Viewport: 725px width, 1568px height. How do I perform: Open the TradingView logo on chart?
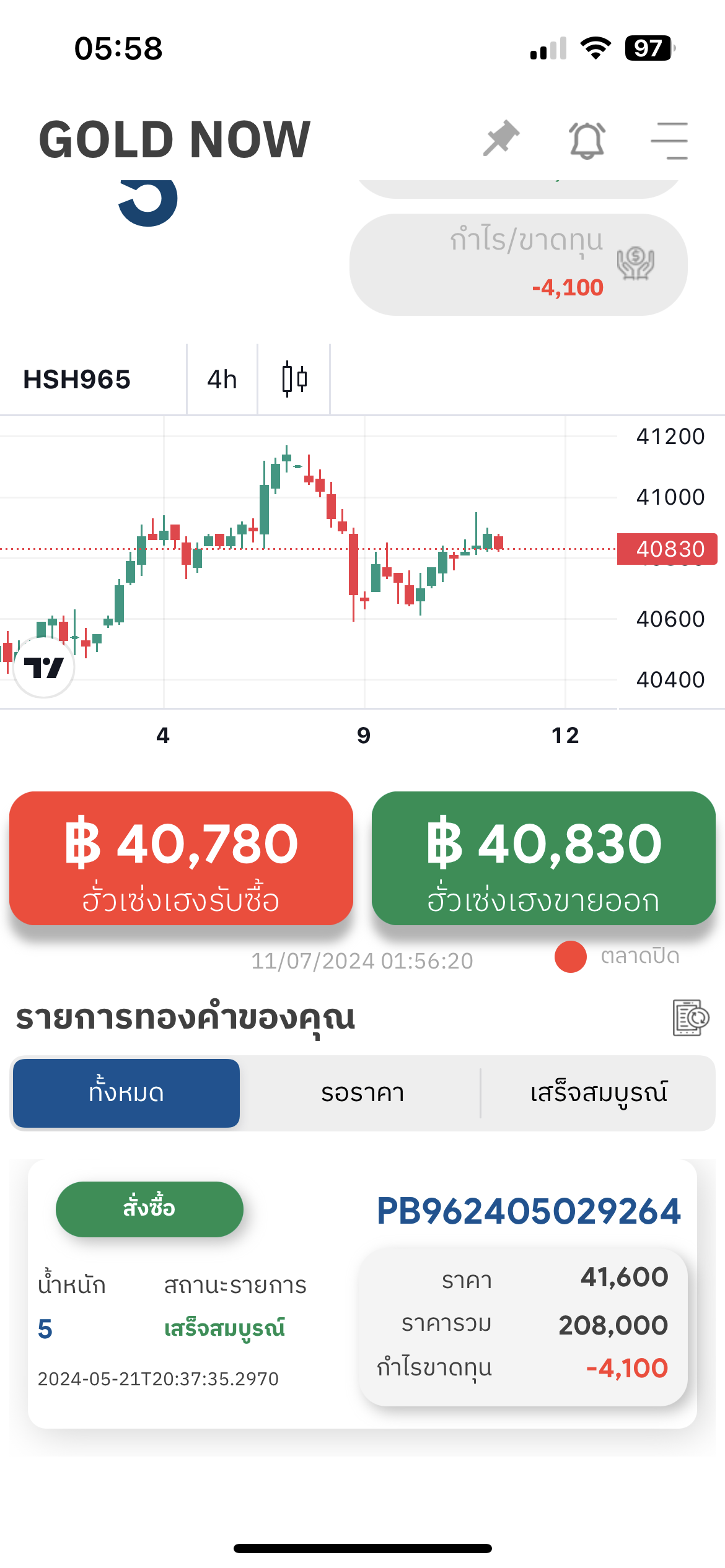click(44, 668)
